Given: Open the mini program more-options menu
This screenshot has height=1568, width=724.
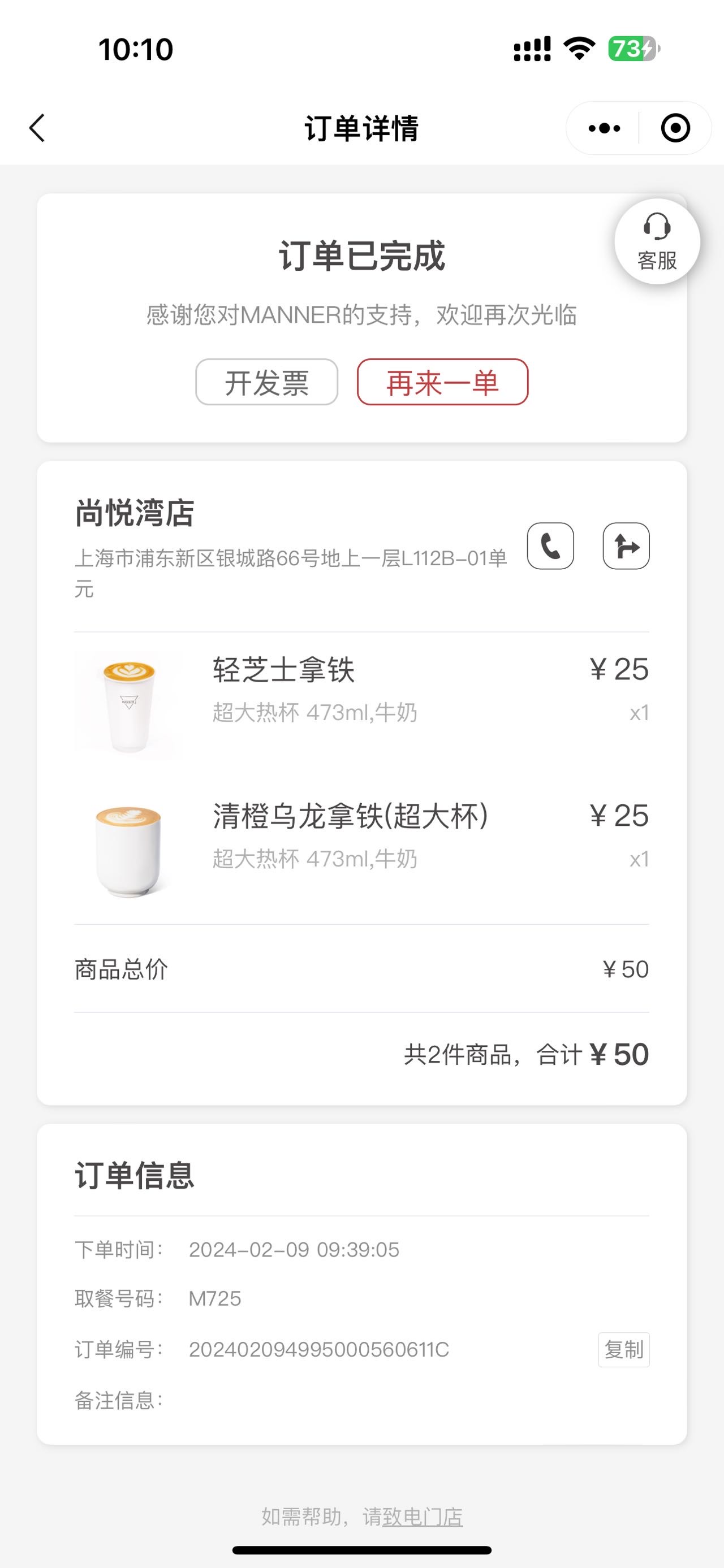Looking at the screenshot, I should 604,128.
